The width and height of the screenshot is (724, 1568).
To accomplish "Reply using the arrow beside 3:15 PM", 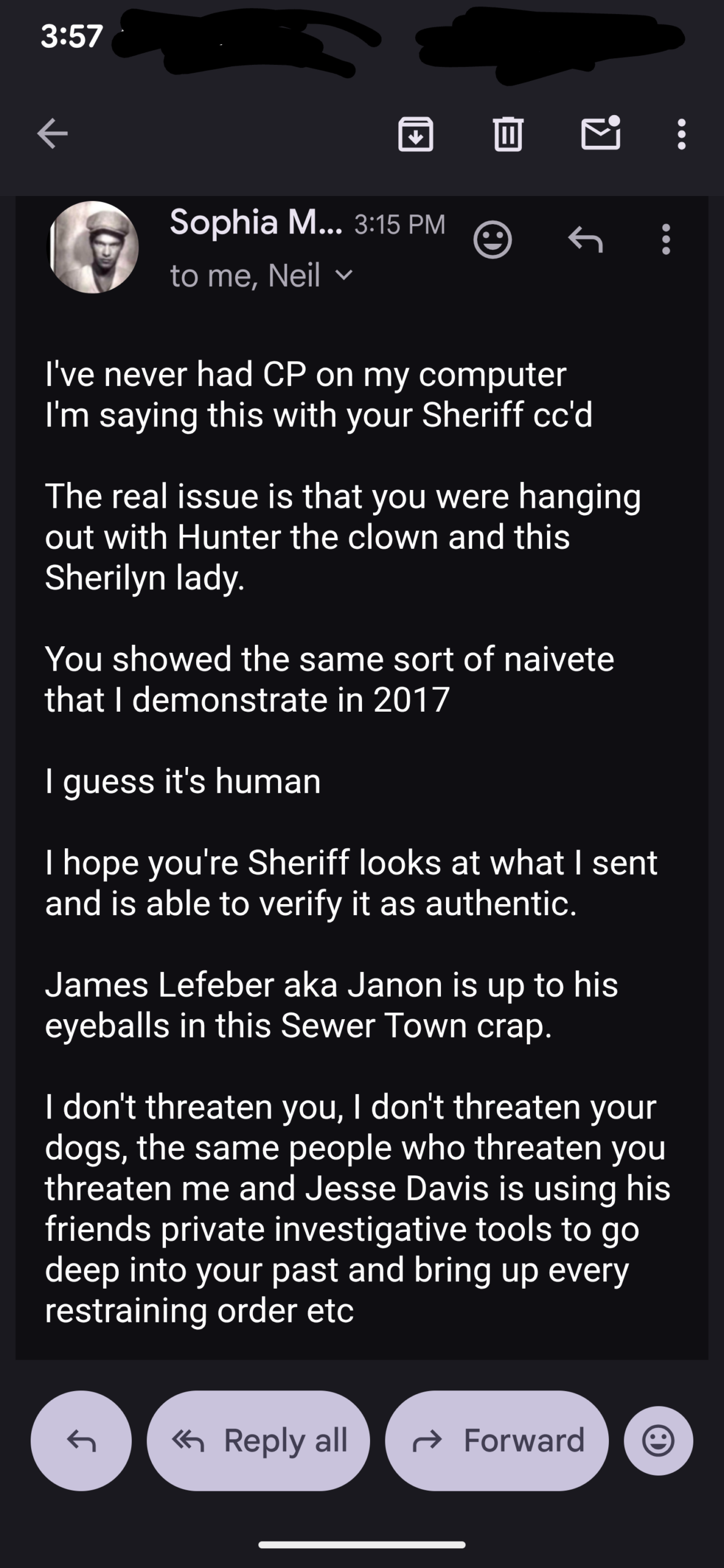I will pyautogui.click(x=585, y=240).
